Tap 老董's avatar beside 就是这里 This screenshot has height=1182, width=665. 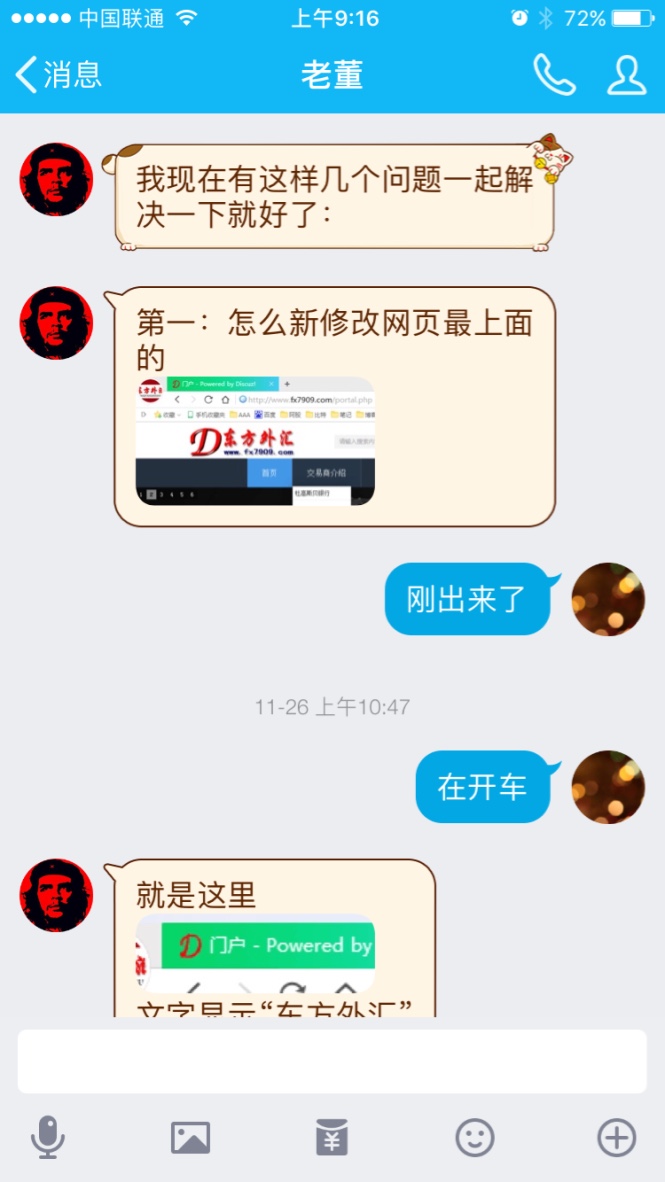[x=56, y=895]
